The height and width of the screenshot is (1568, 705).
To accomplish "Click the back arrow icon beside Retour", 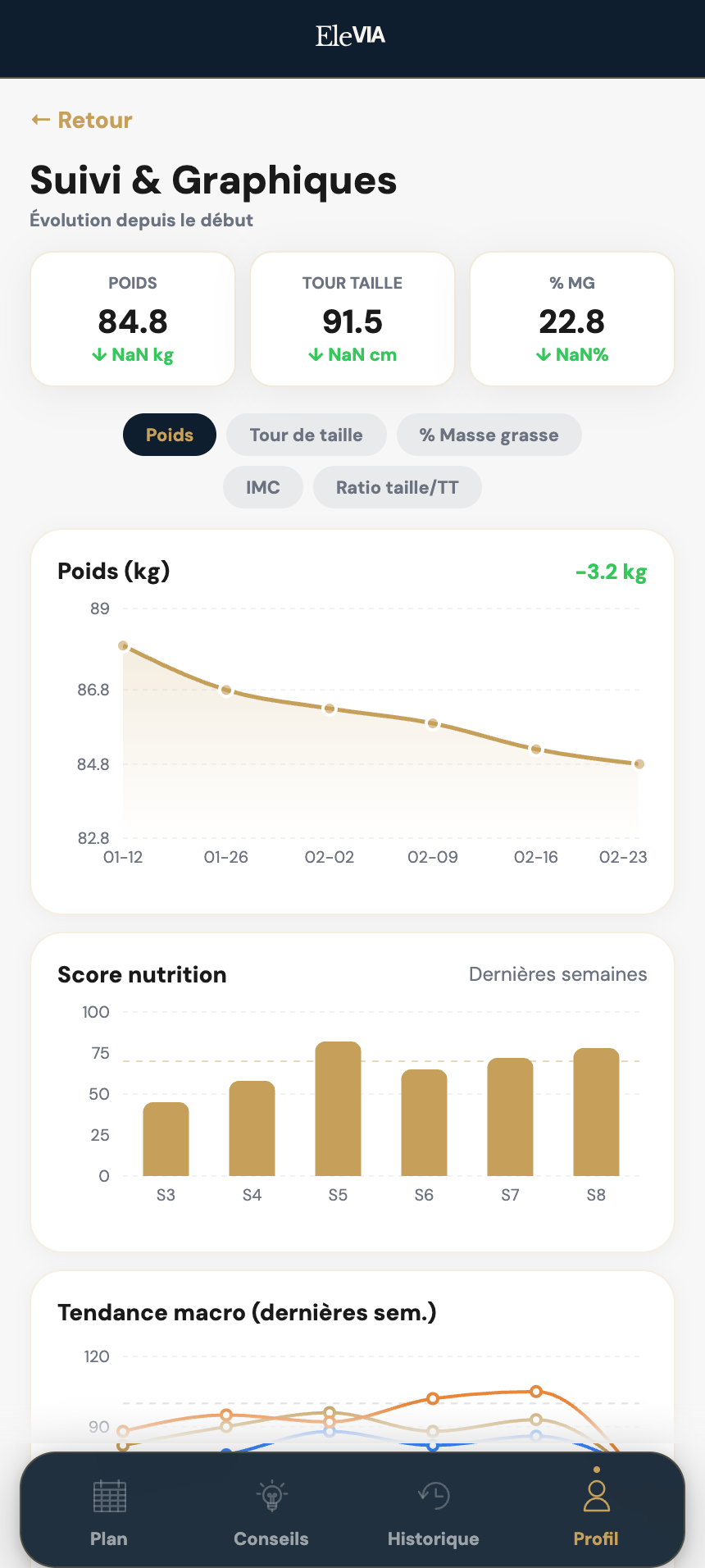I will [x=39, y=120].
